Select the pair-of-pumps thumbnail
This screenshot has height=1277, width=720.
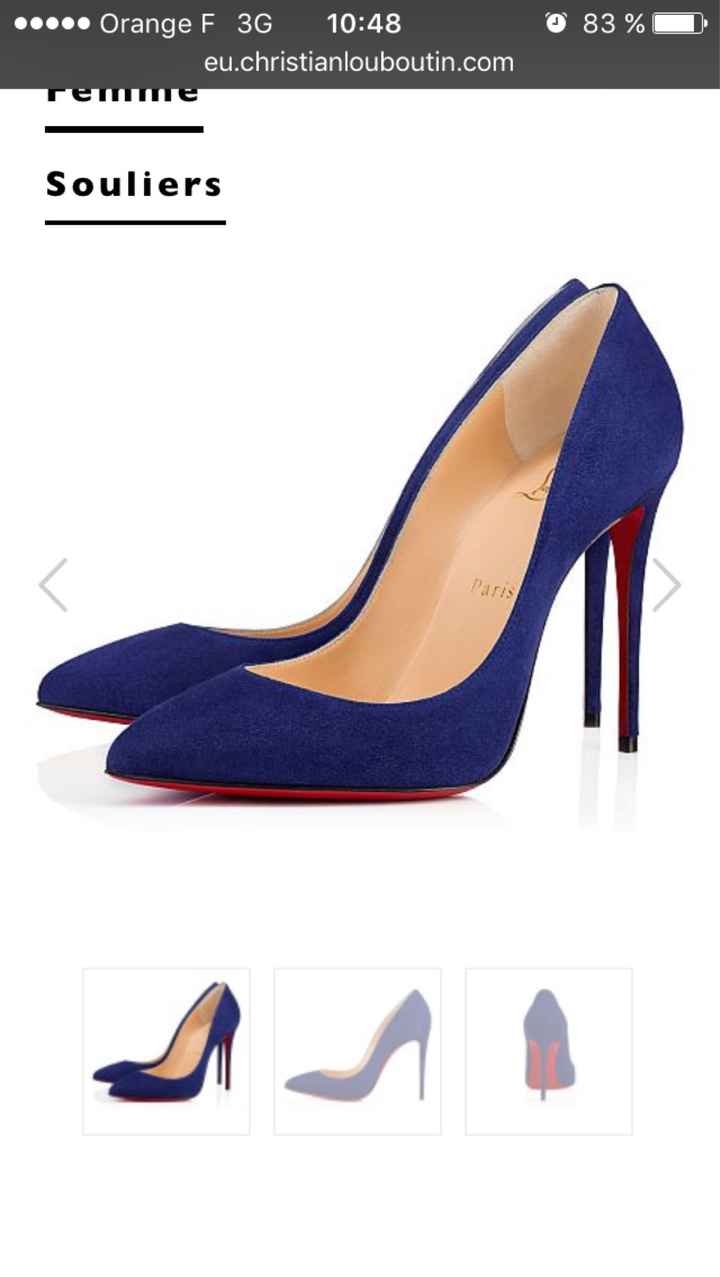(x=165, y=1051)
